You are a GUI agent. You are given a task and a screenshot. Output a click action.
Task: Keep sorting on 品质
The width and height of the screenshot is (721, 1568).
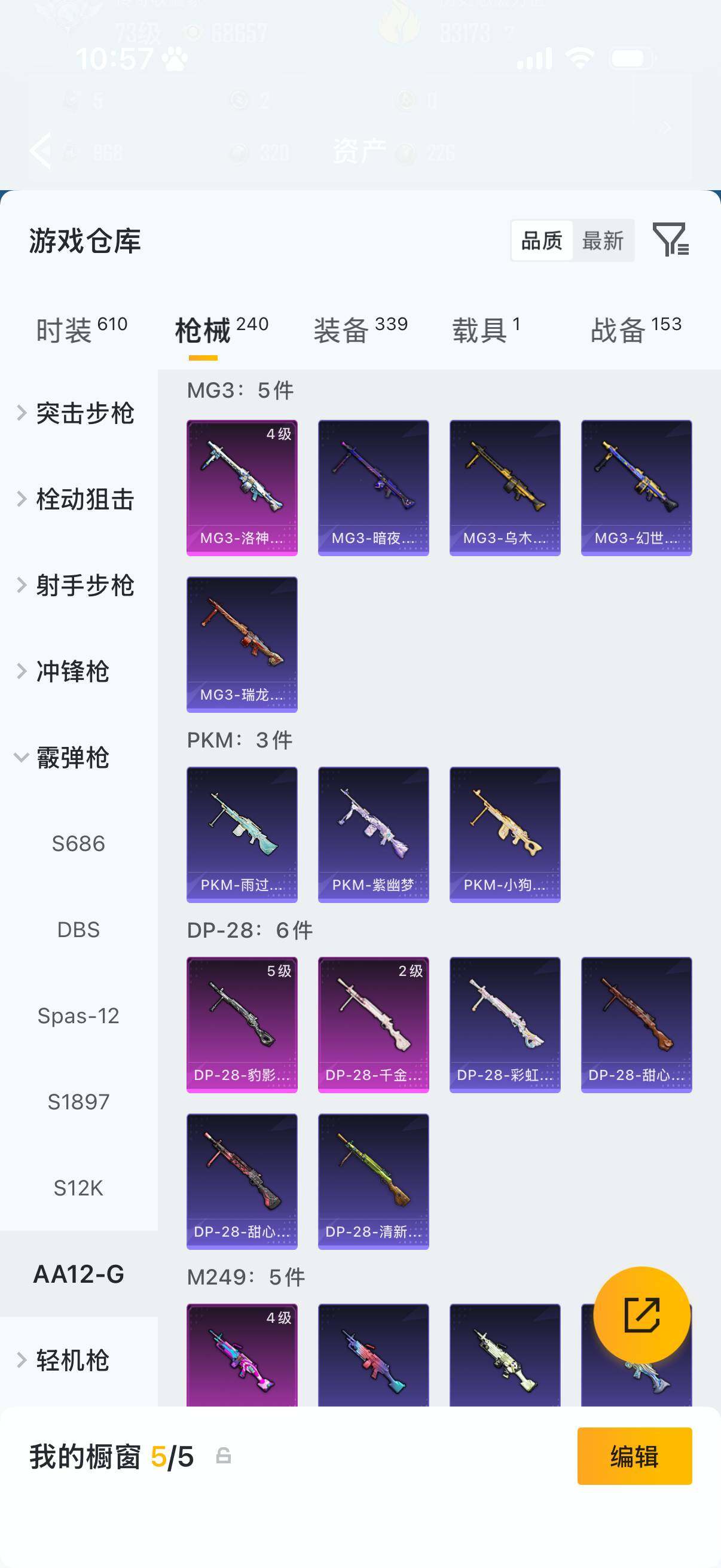(x=543, y=241)
